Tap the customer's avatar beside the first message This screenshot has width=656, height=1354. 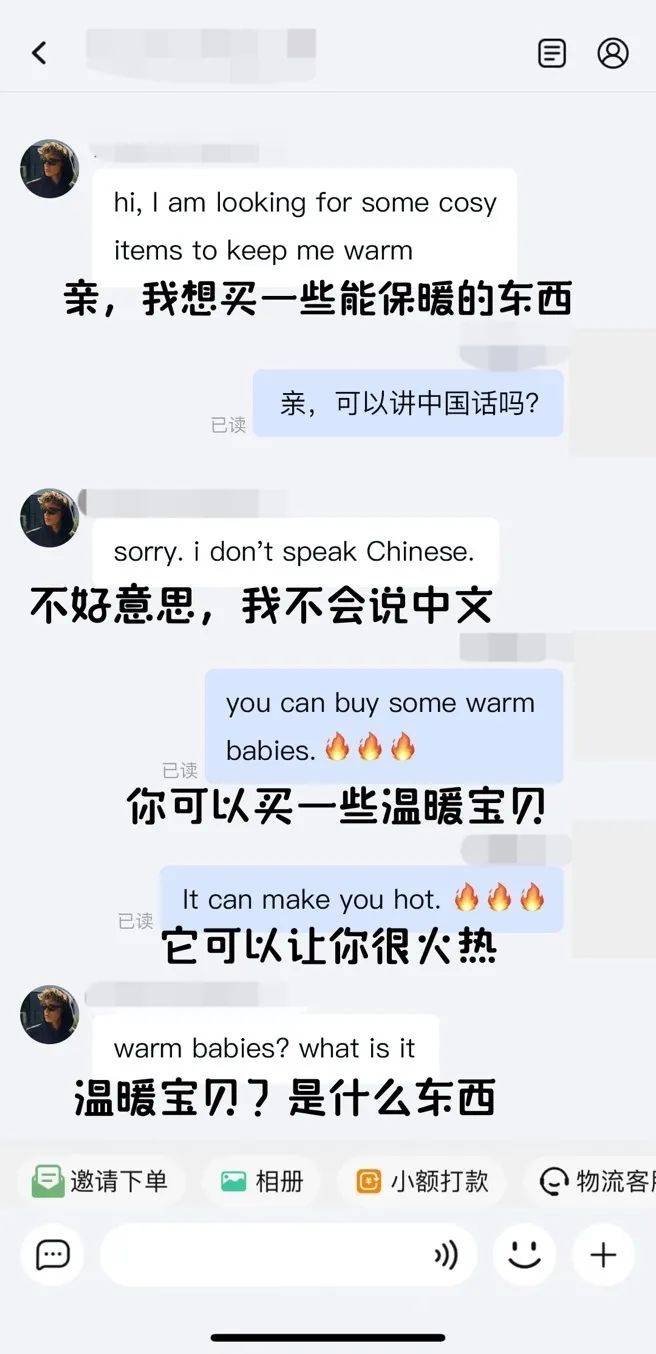[49, 168]
